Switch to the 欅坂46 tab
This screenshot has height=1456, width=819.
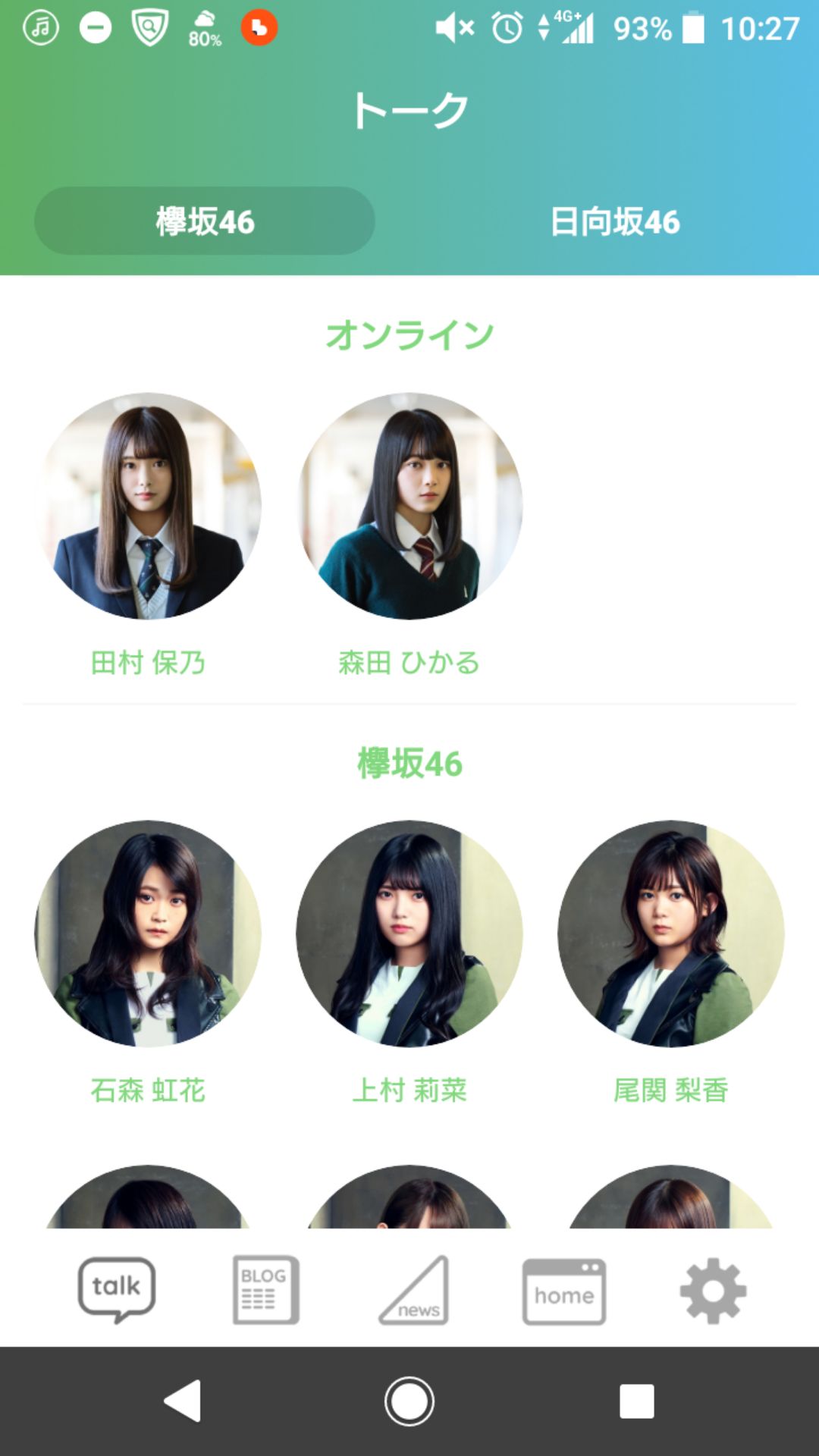(205, 221)
